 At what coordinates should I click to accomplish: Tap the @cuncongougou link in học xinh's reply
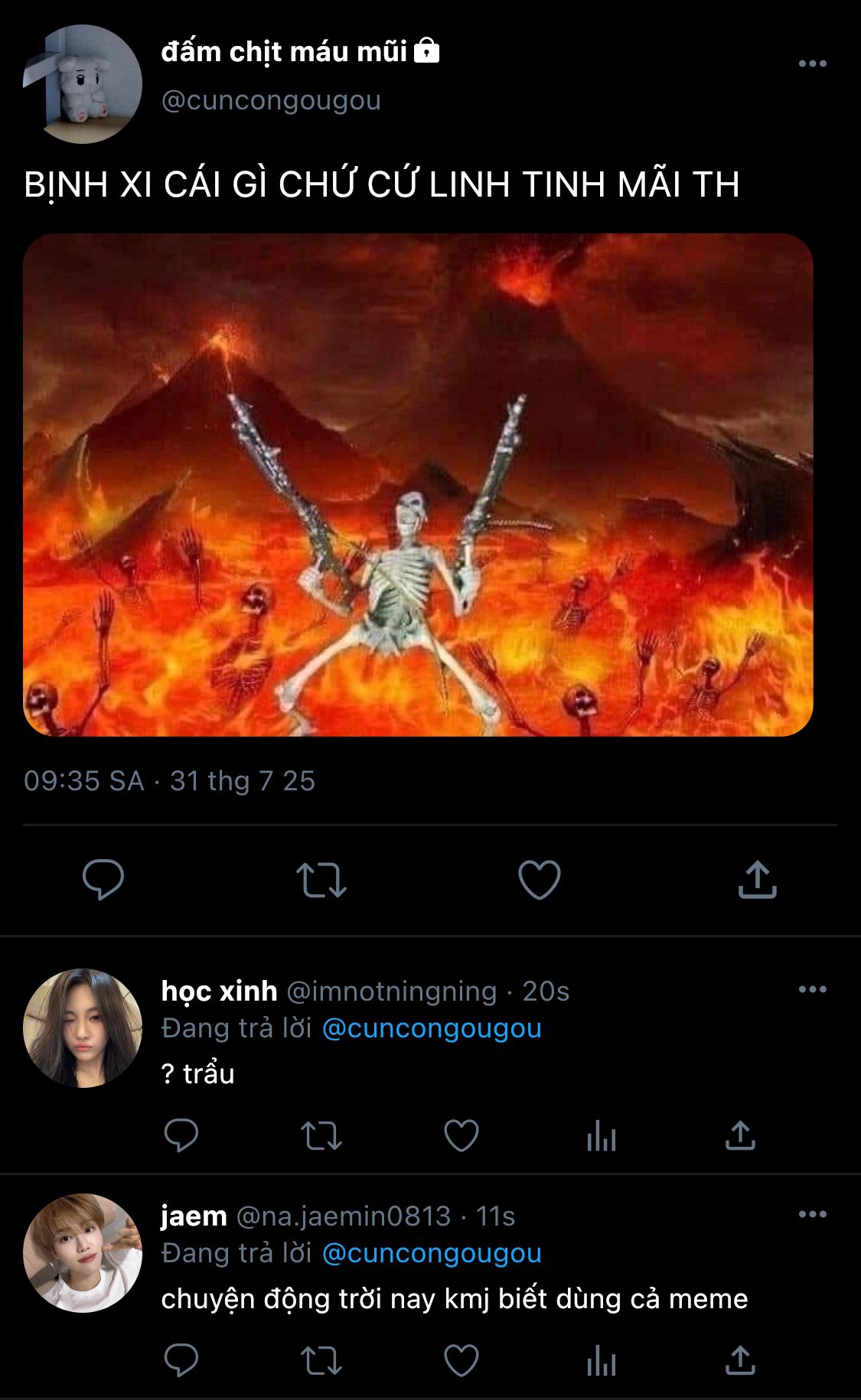pos(432,1028)
